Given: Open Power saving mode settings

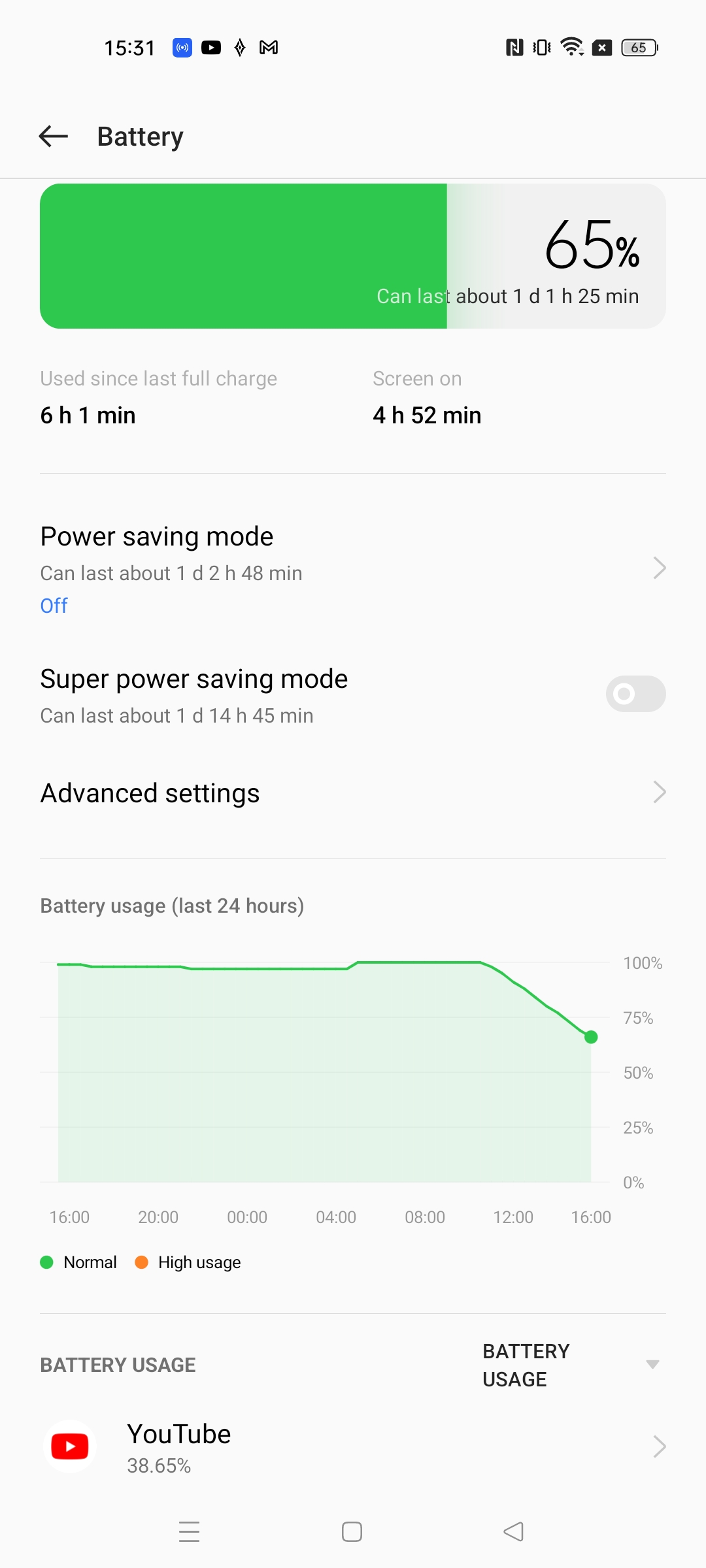Looking at the screenshot, I should [x=353, y=568].
